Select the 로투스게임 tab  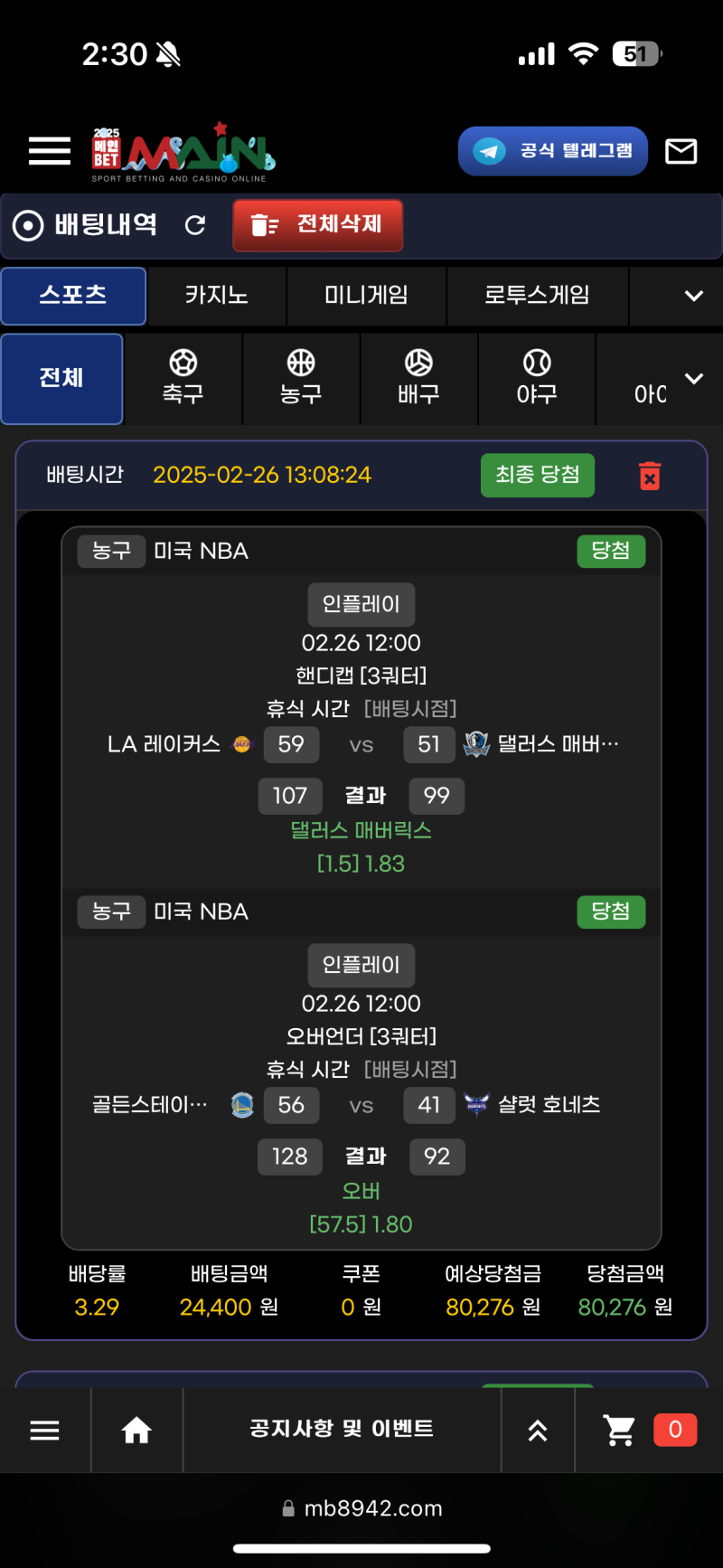pyautogui.click(x=537, y=296)
